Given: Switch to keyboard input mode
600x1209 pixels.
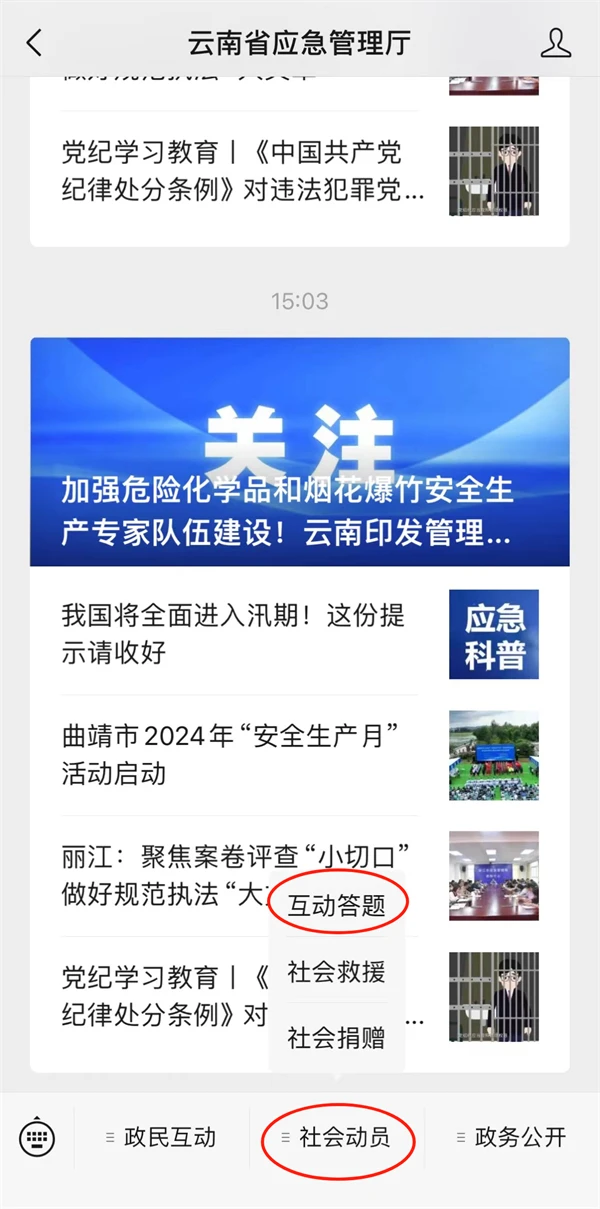Looking at the screenshot, I should 37,1137.
